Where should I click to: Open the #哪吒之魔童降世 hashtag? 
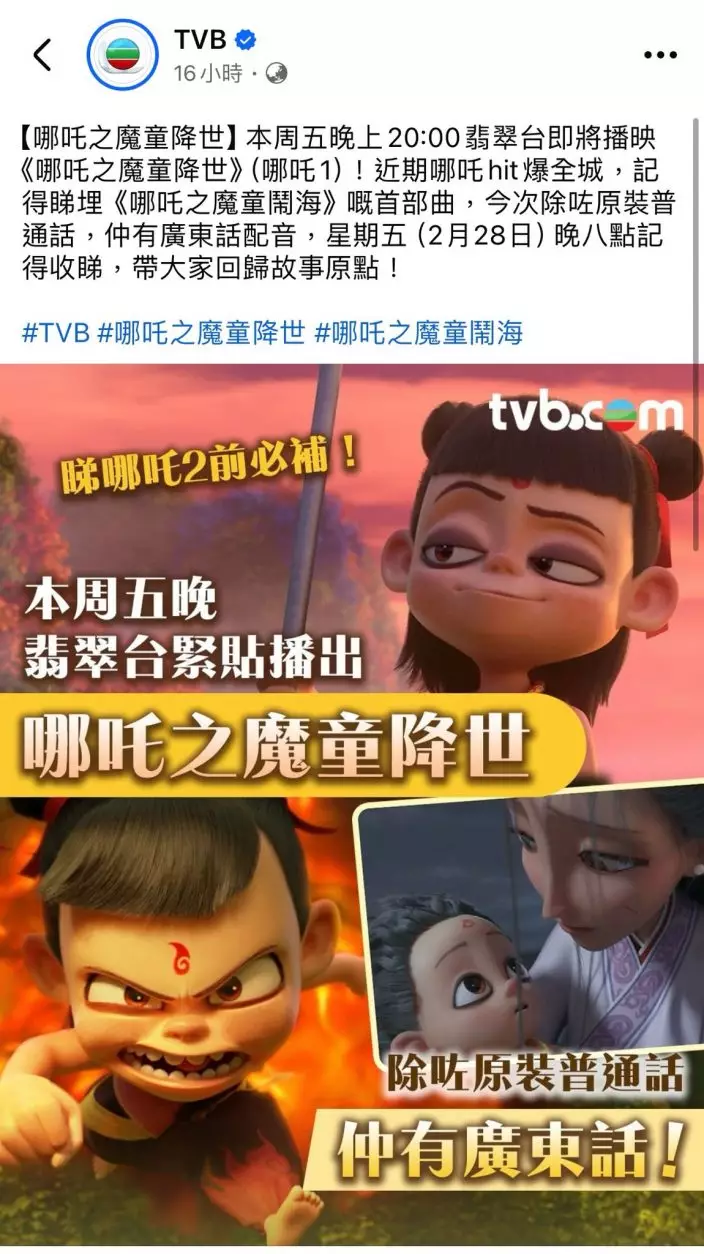(x=200, y=333)
